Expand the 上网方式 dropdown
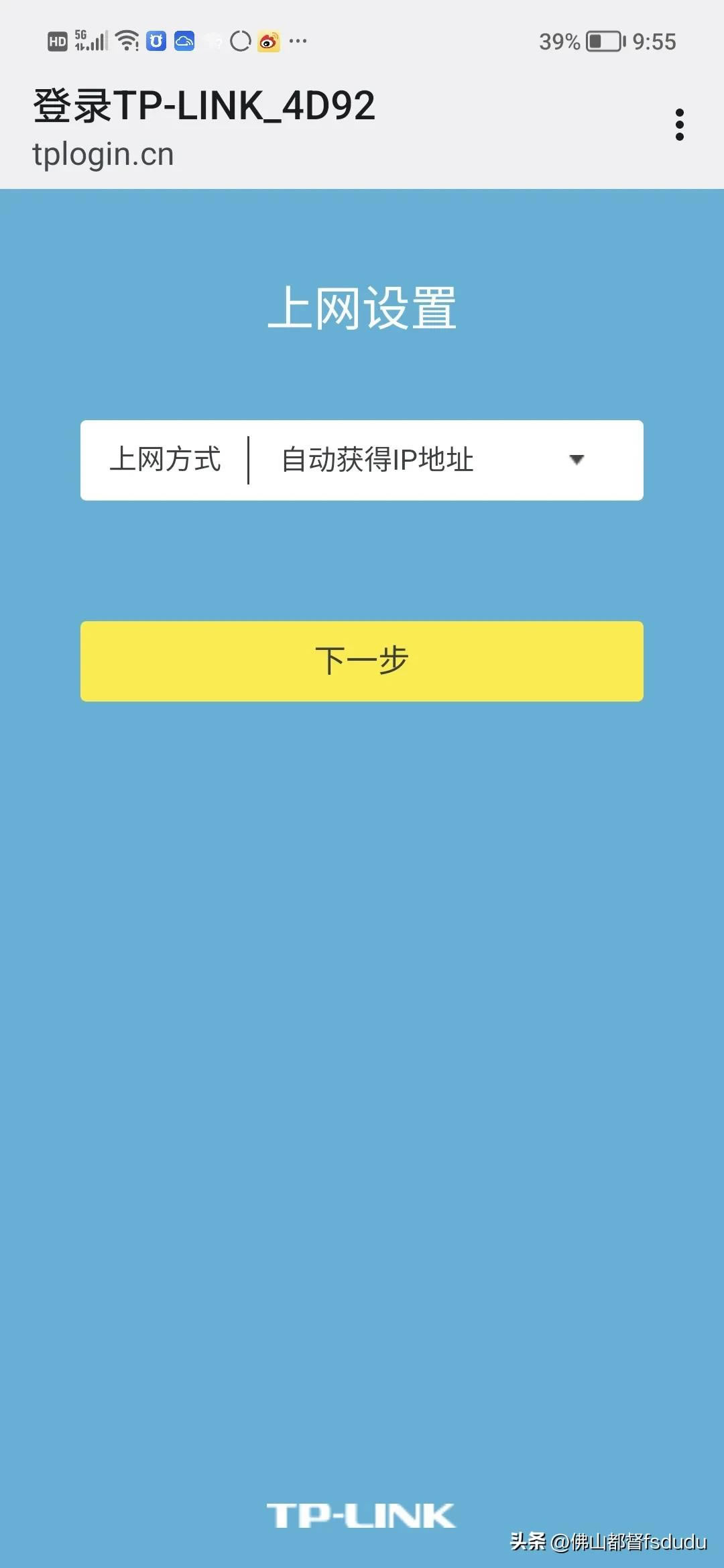The height and width of the screenshot is (1568, 724). click(x=575, y=460)
